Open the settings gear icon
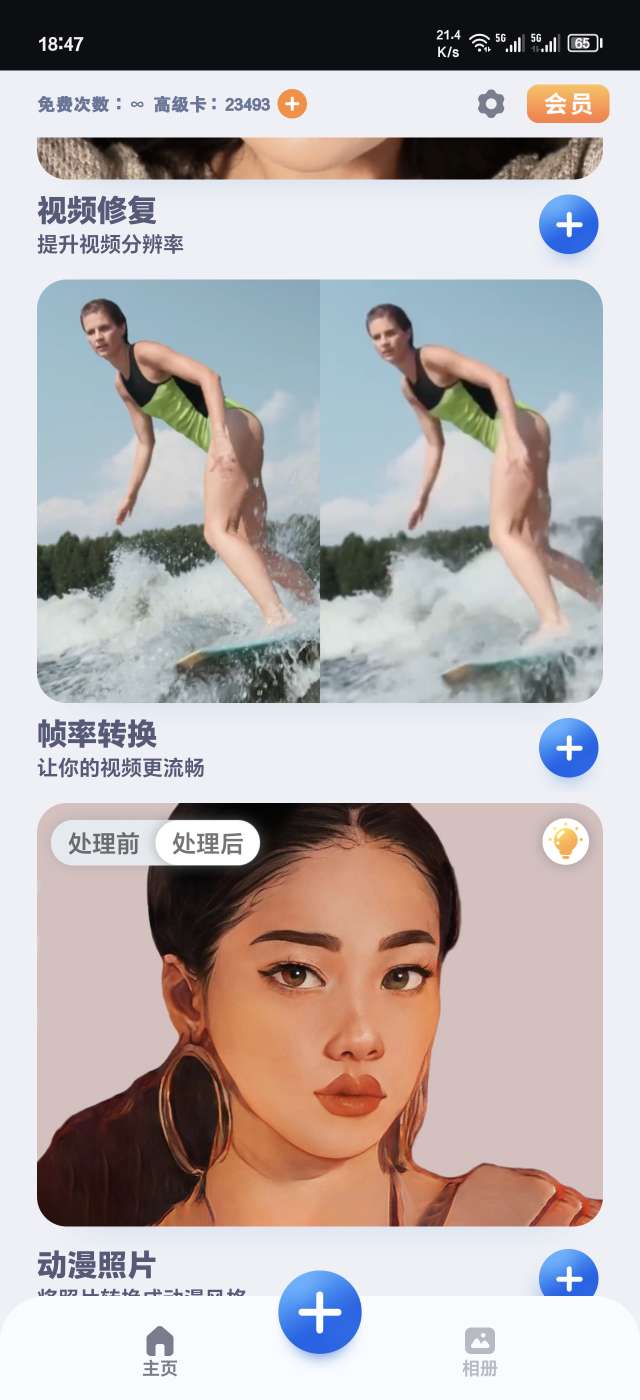The image size is (640, 1400). tap(490, 104)
